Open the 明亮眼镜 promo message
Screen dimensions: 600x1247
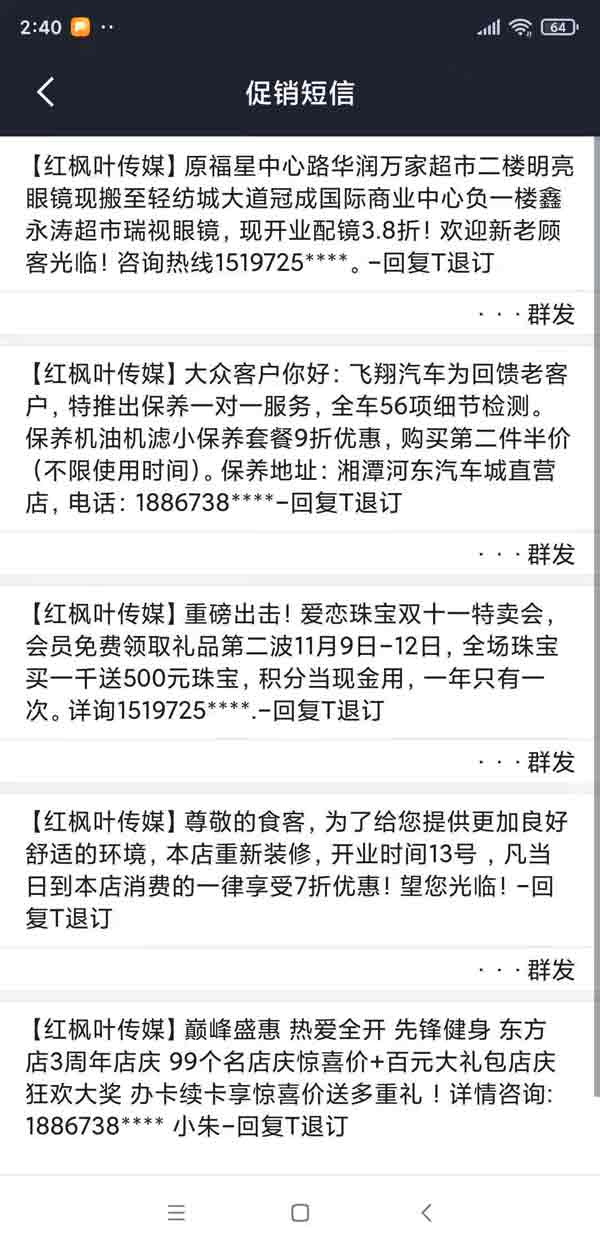coord(300,214)
